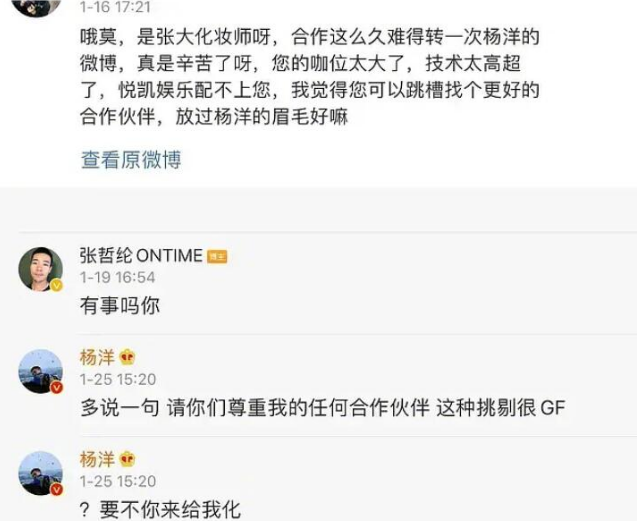Open 杨洋's avatar beside the 要不你来给我化 comment

41,473
